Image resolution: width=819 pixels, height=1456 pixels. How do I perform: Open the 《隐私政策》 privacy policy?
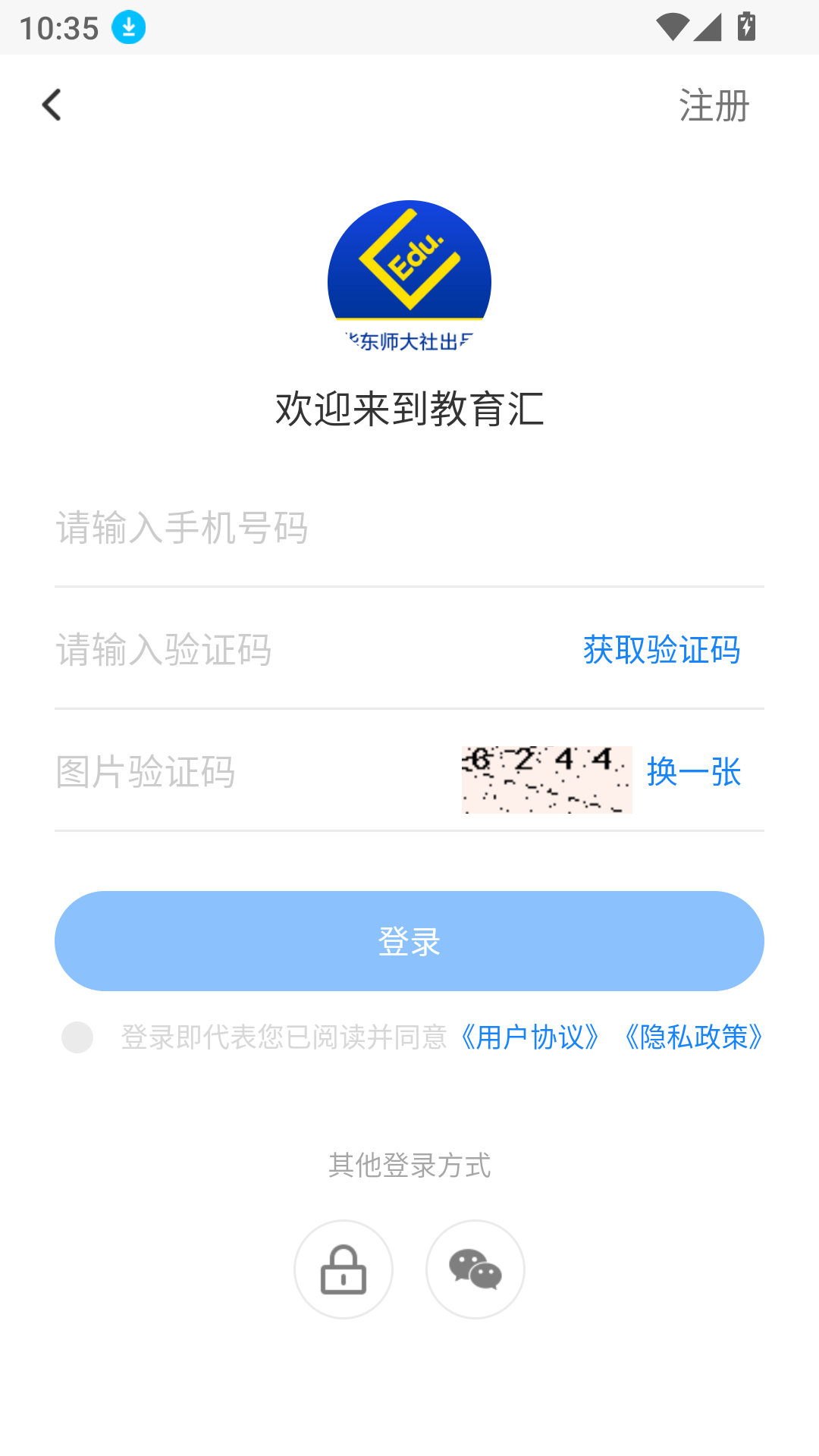(x=695, y=1039)
